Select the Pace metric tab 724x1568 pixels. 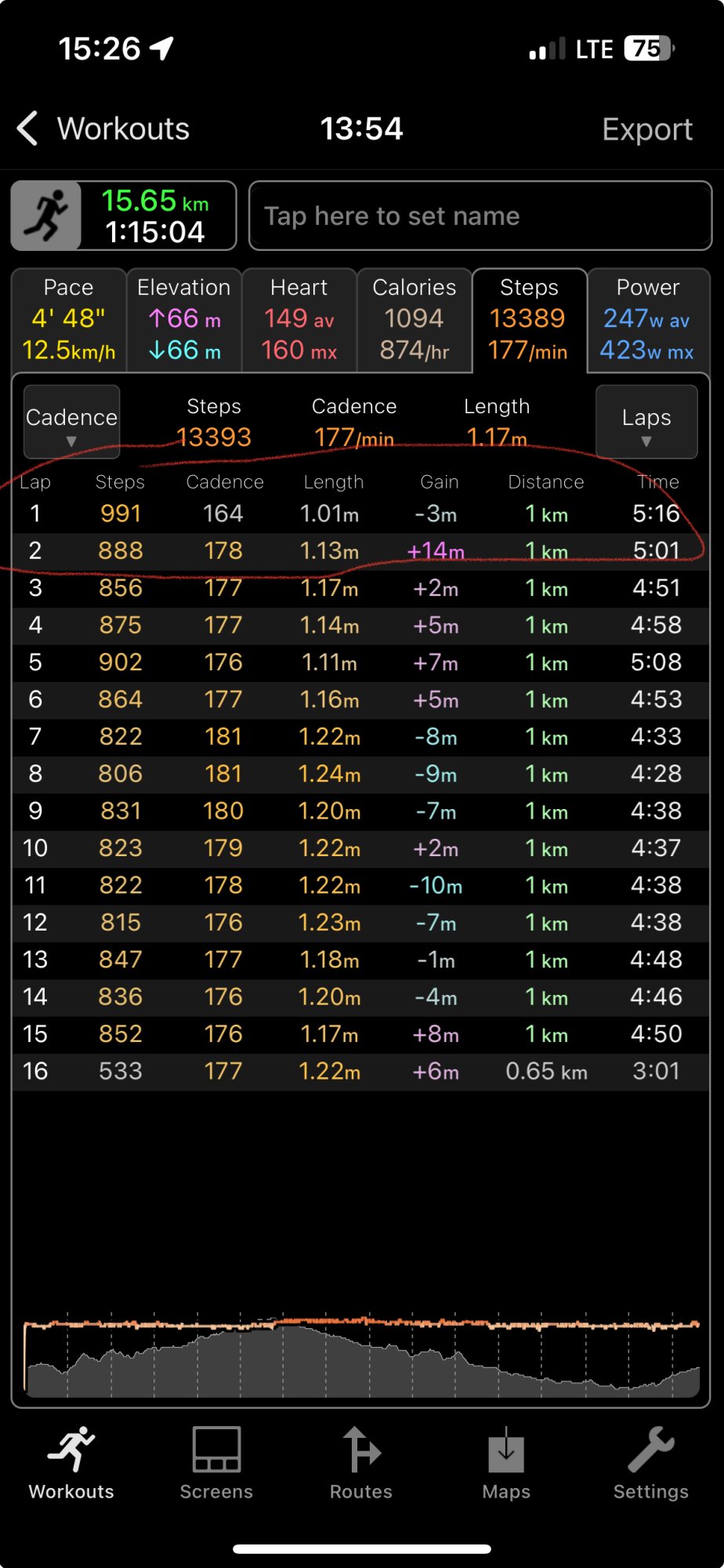tap(69, 319)
